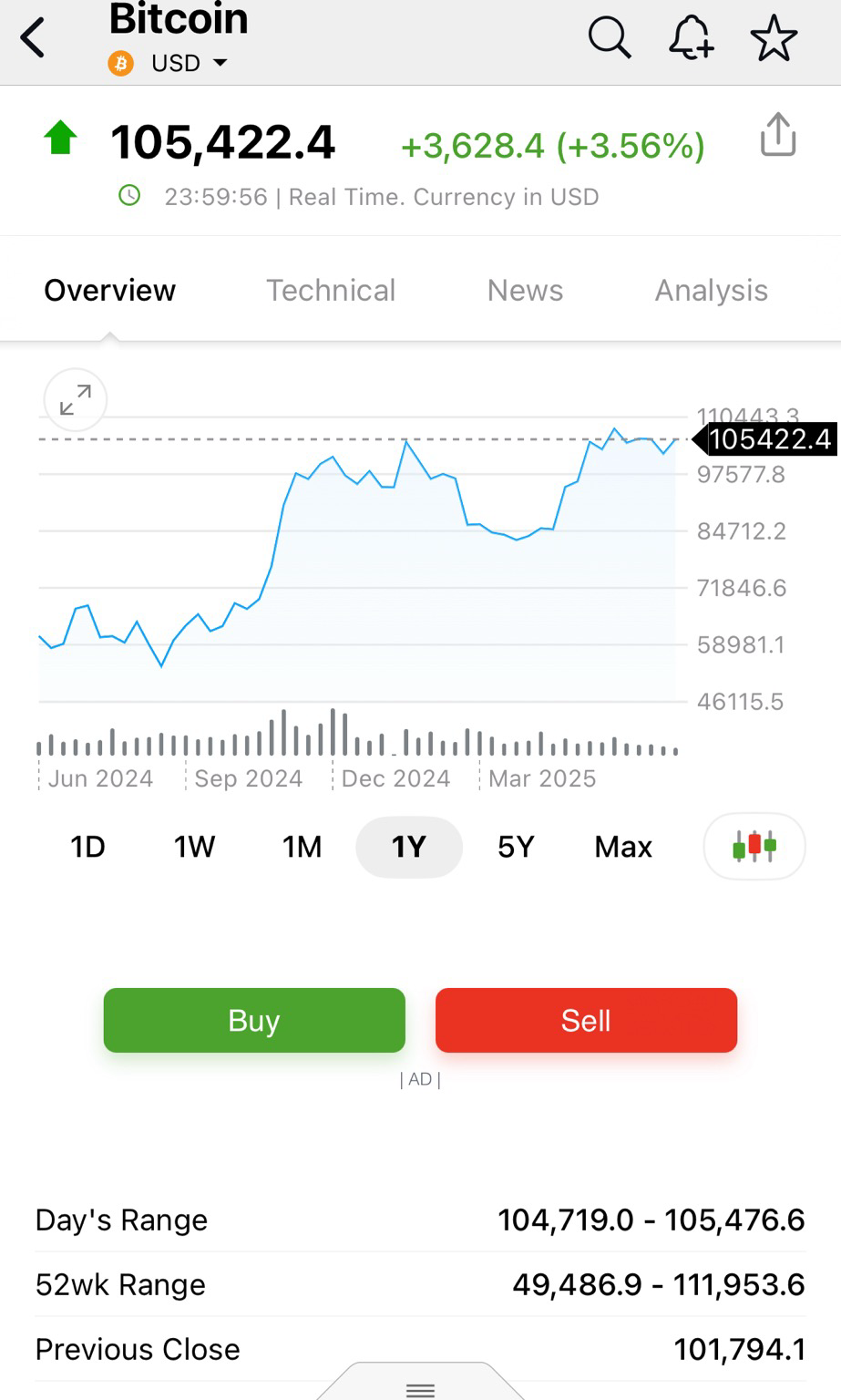Open the Analysis tab
This screenshot has height=1400, width=841.
[712, 290]
